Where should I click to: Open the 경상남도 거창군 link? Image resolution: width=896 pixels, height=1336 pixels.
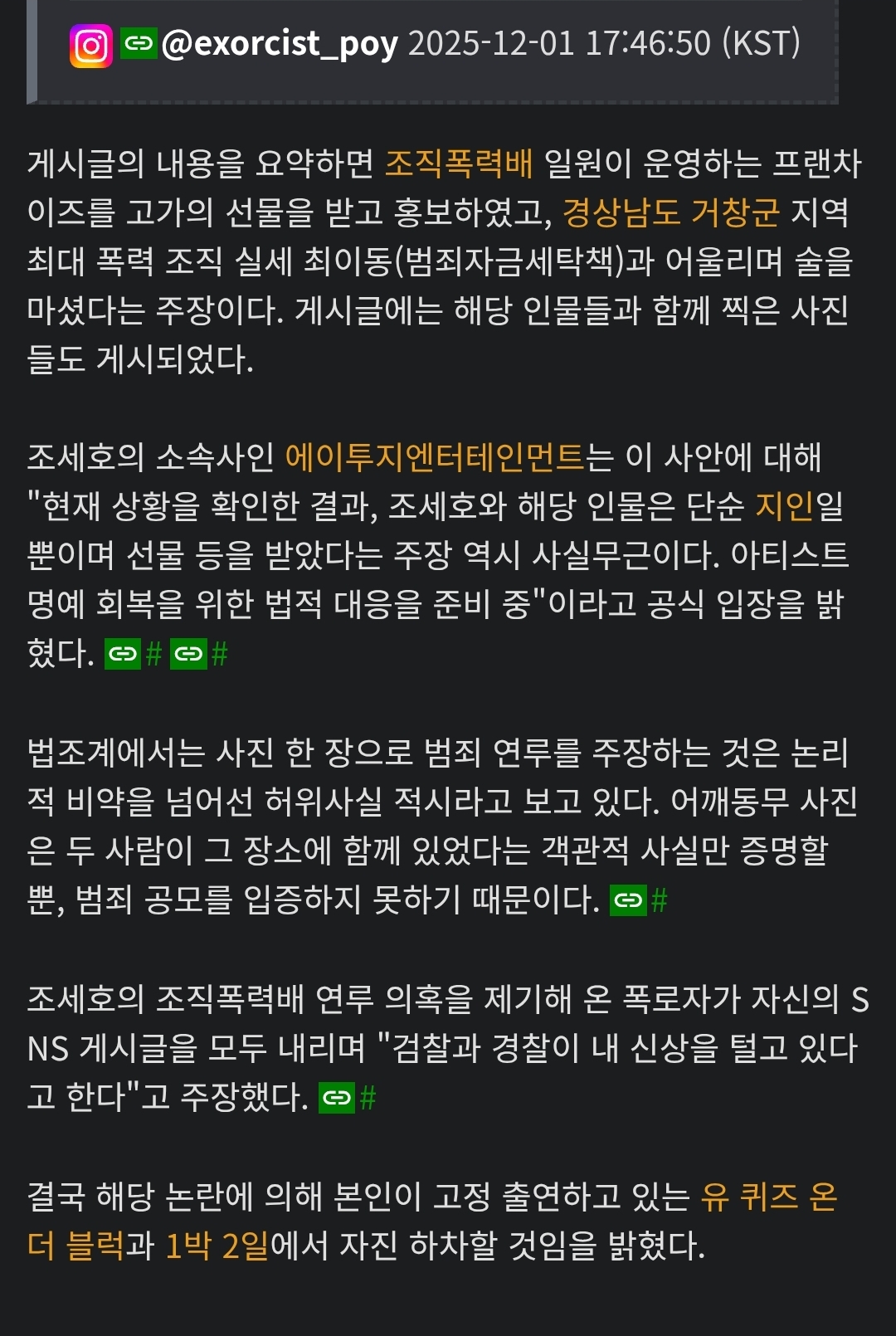coord(670,212)
